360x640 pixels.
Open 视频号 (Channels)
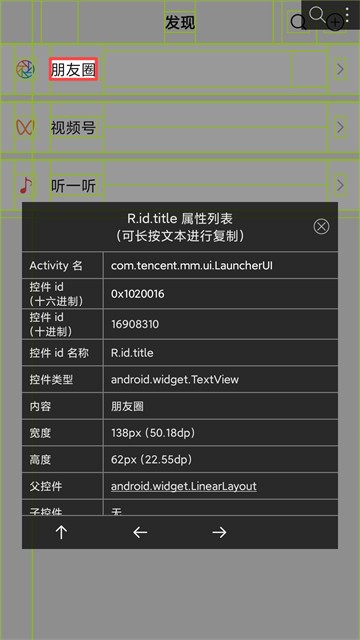point(180,127)
